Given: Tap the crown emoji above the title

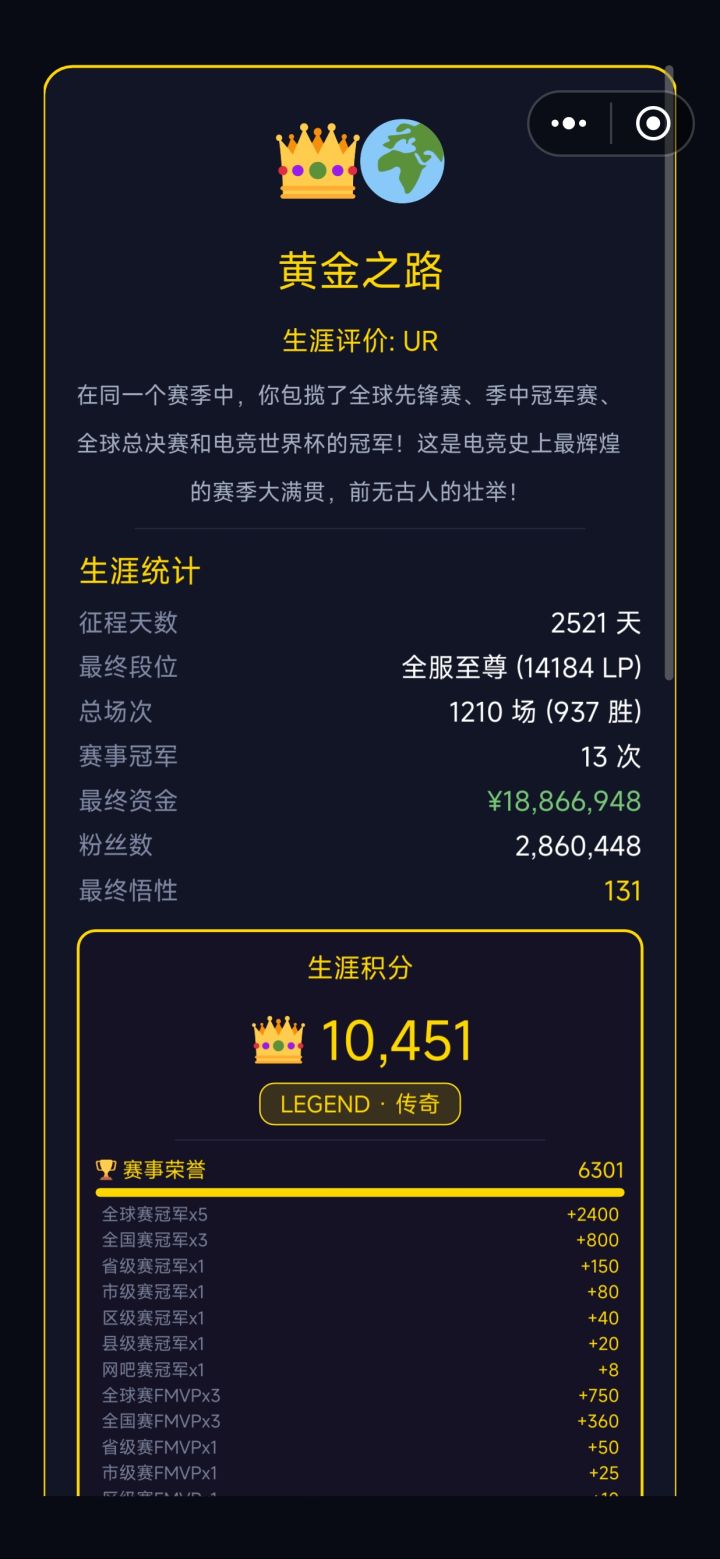Looking at the screenshot, I should coord(318,163).
